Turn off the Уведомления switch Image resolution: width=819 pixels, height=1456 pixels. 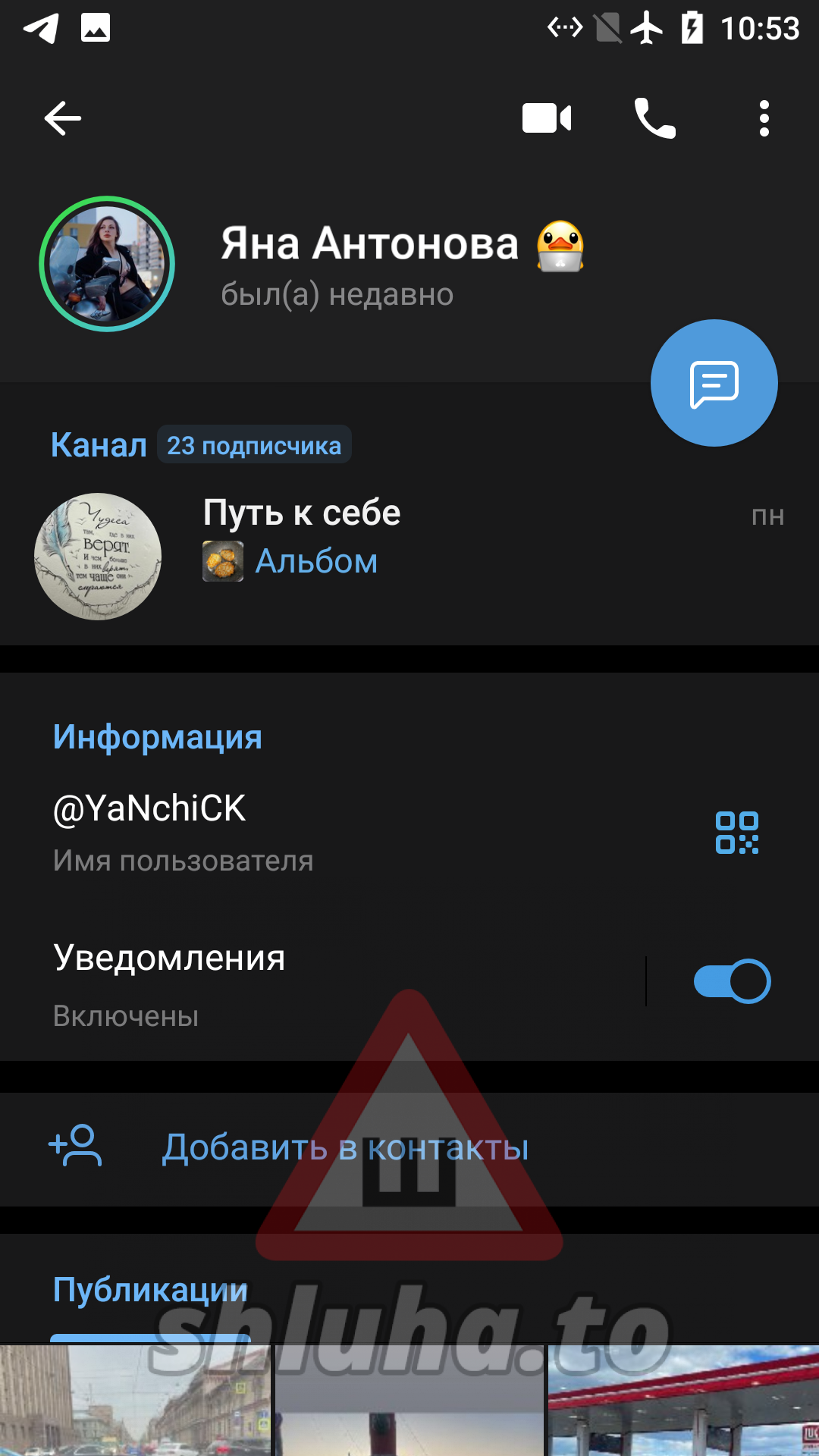coord(732,981)
